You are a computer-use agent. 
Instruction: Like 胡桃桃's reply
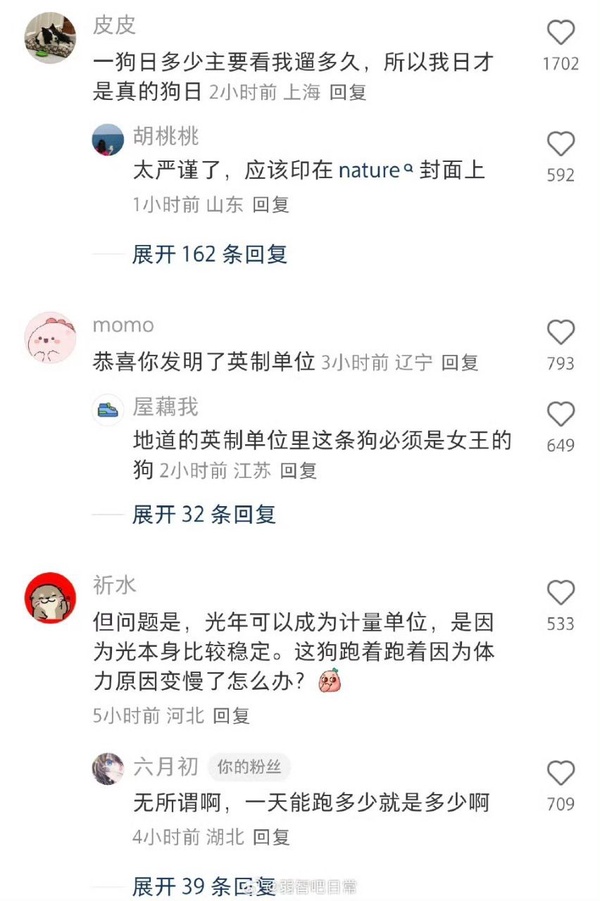pyautogui.click(x=561, y=144)
